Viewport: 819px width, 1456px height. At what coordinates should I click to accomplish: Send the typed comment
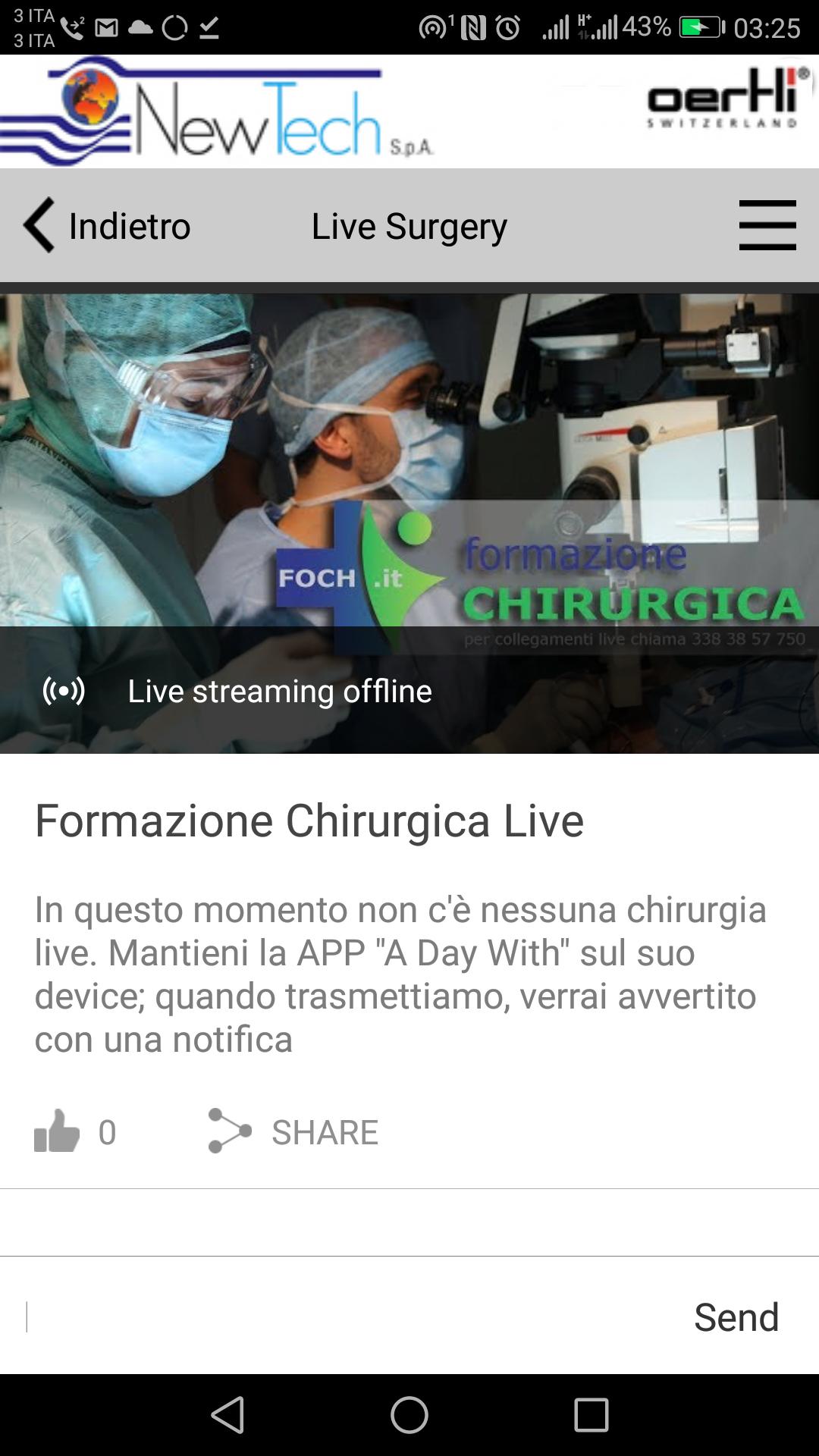[736, 1317]
